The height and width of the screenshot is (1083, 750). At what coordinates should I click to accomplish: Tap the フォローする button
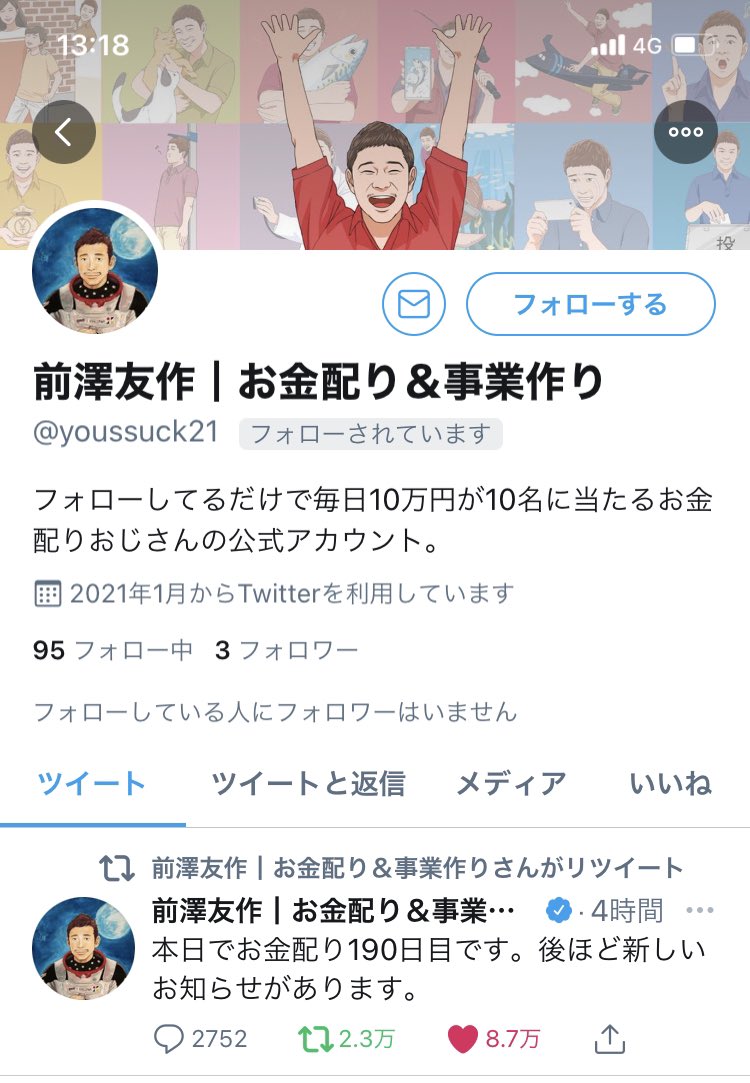590,303
